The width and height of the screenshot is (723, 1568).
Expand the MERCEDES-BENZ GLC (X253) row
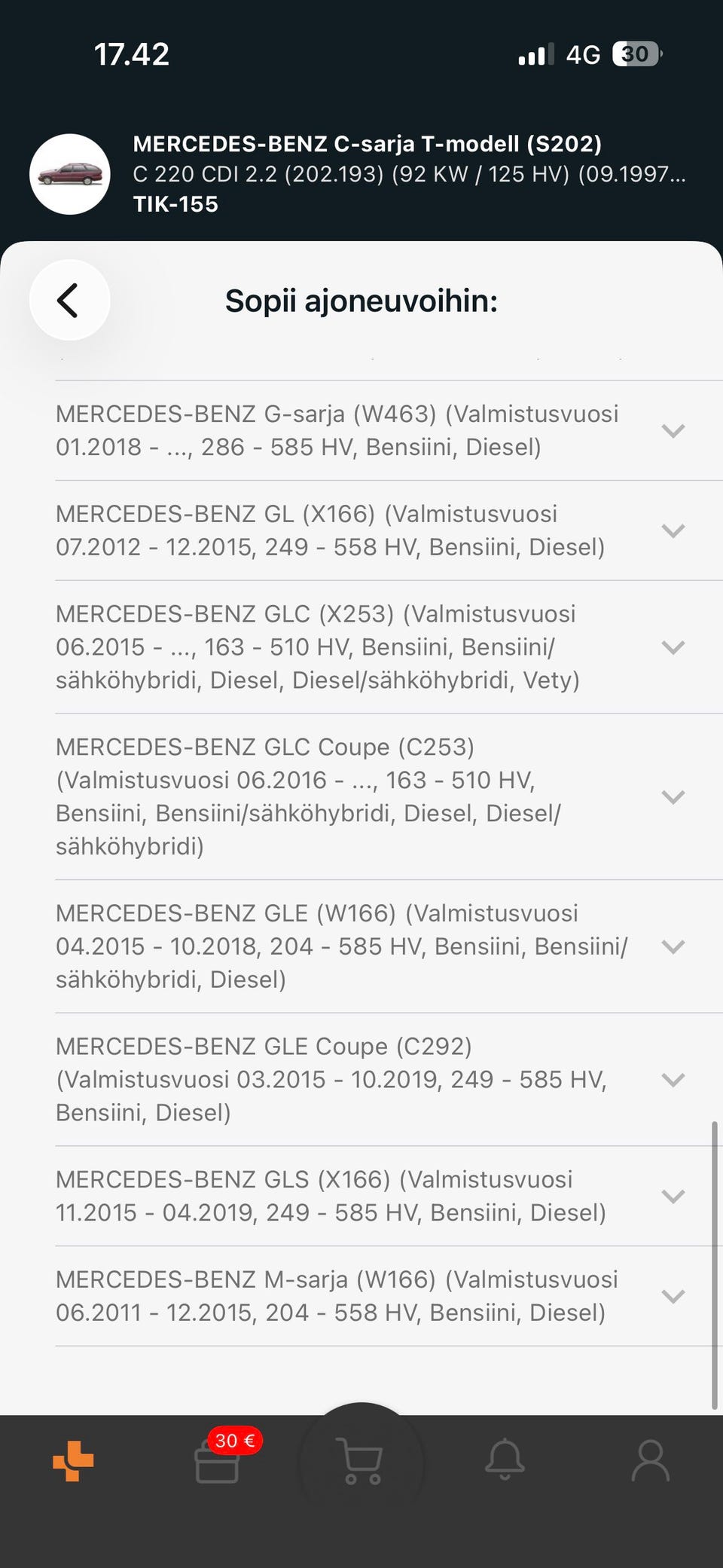pos(672,647)
